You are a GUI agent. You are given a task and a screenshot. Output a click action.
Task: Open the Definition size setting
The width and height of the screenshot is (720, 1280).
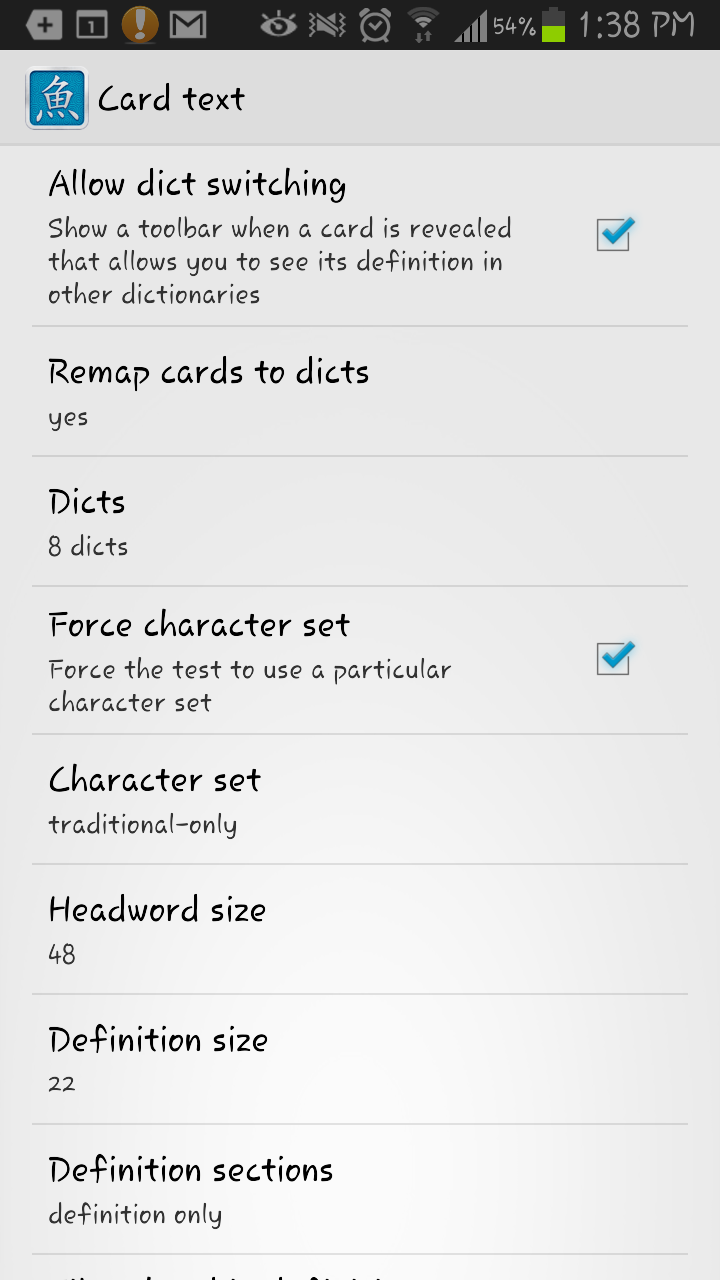360,1060
